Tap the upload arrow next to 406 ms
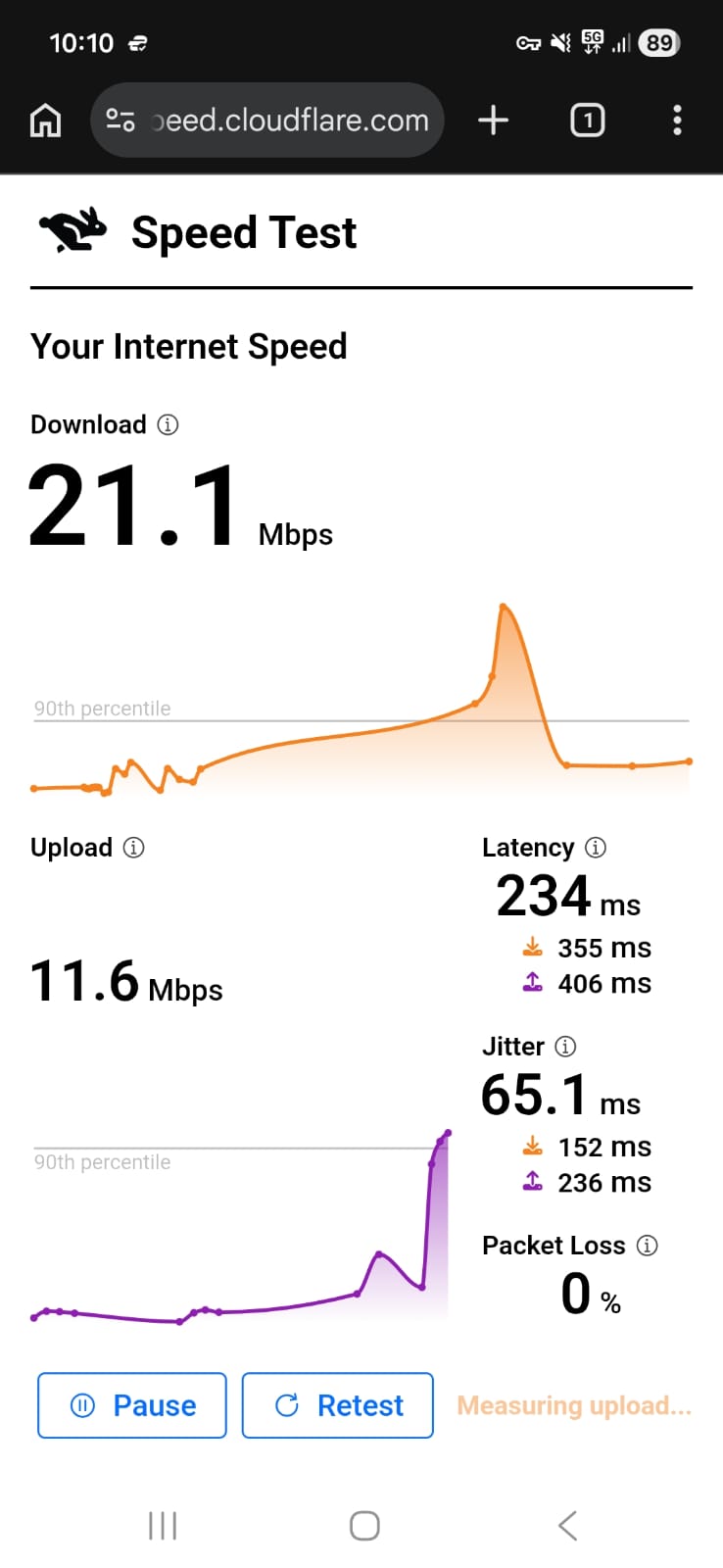The image size is (723, 1568). (x=532, y=983)
